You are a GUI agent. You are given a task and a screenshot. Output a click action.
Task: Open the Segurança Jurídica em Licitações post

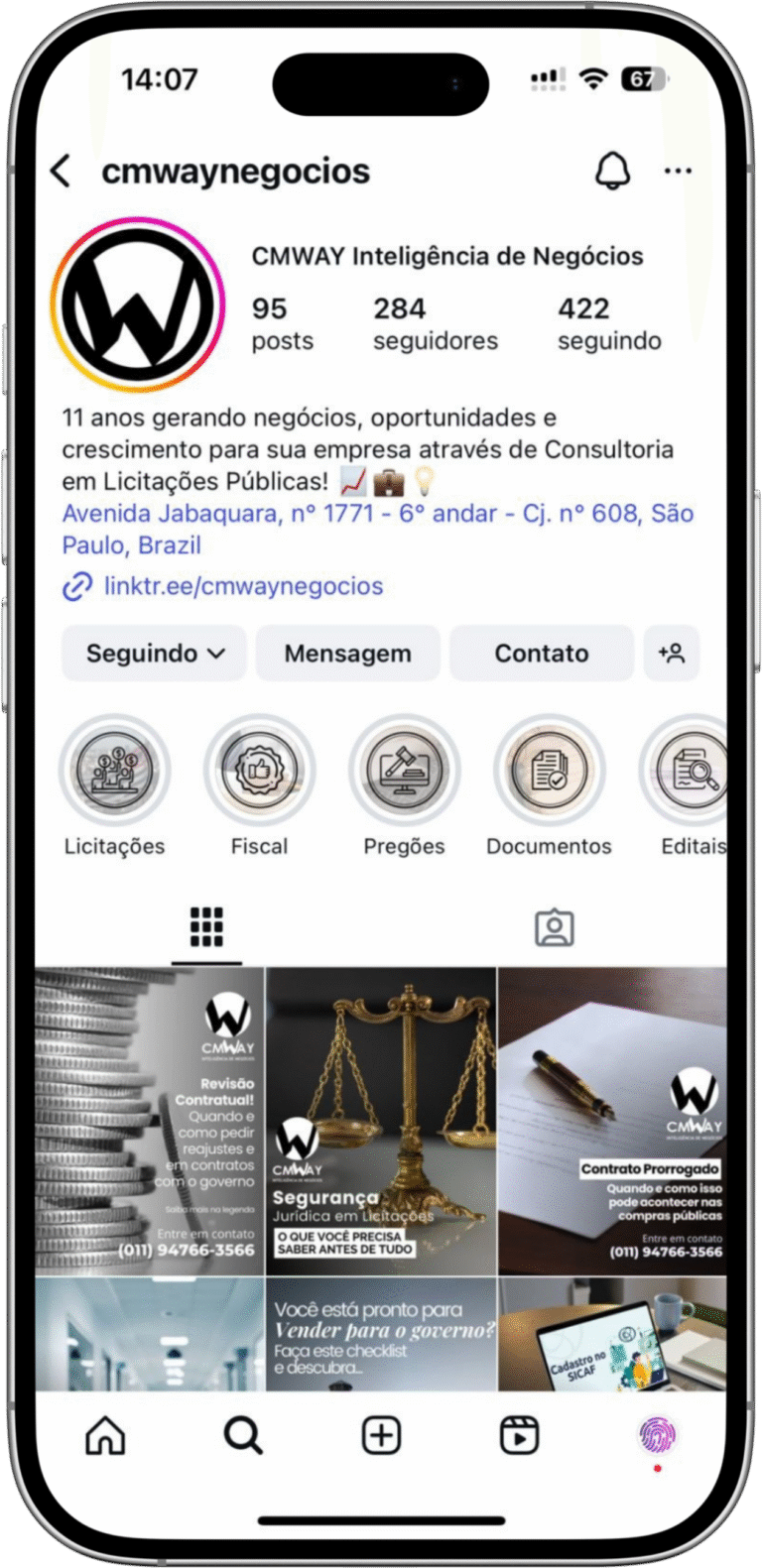[381, 1121]
